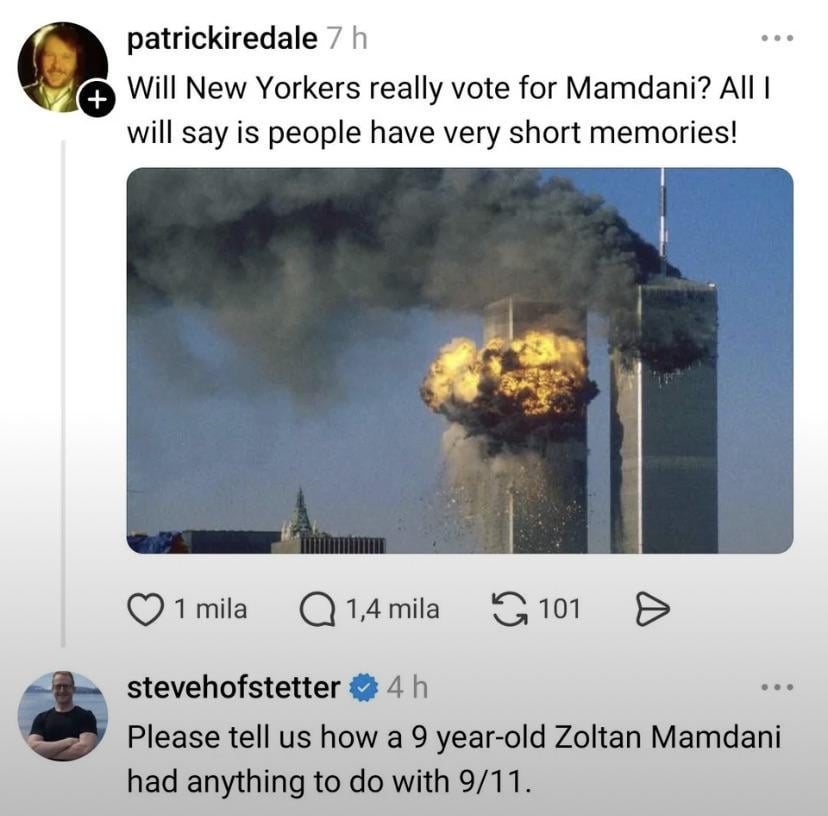Open replies on patrickiredale's post
The height and width of the screenshot is (816, 828).
point(317,608)
